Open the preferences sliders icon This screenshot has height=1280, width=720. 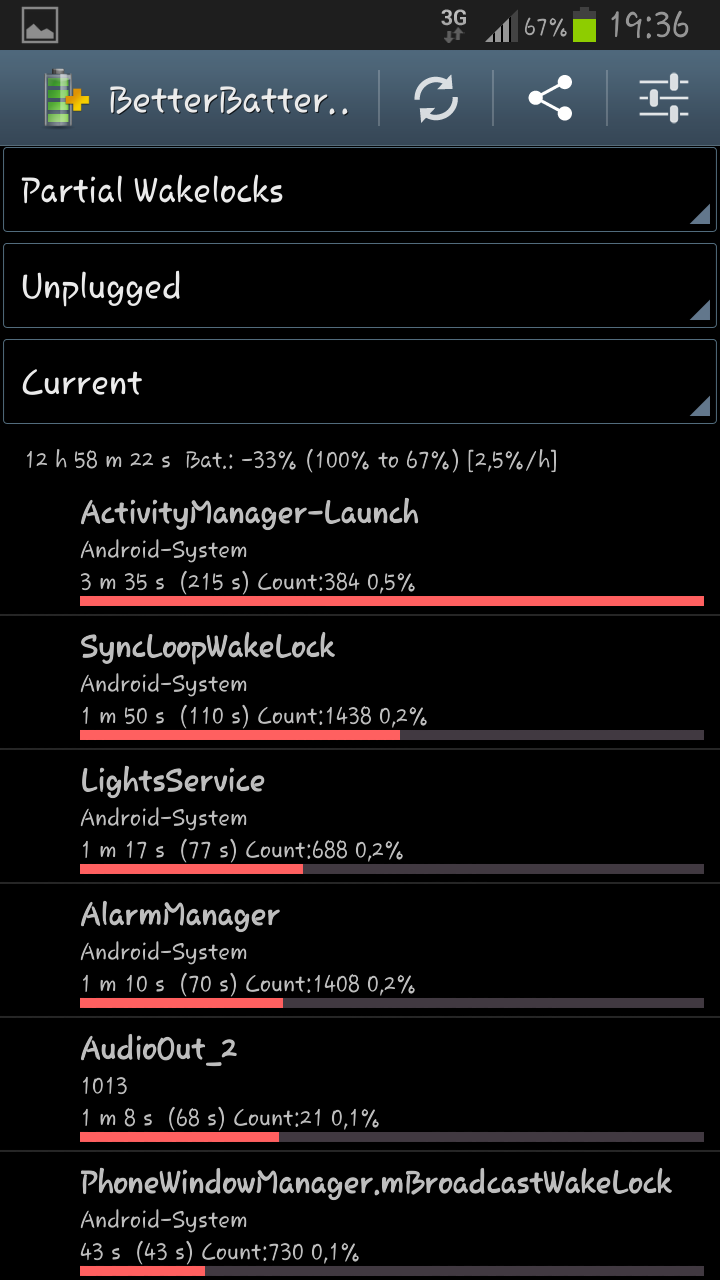click(664, 98)
